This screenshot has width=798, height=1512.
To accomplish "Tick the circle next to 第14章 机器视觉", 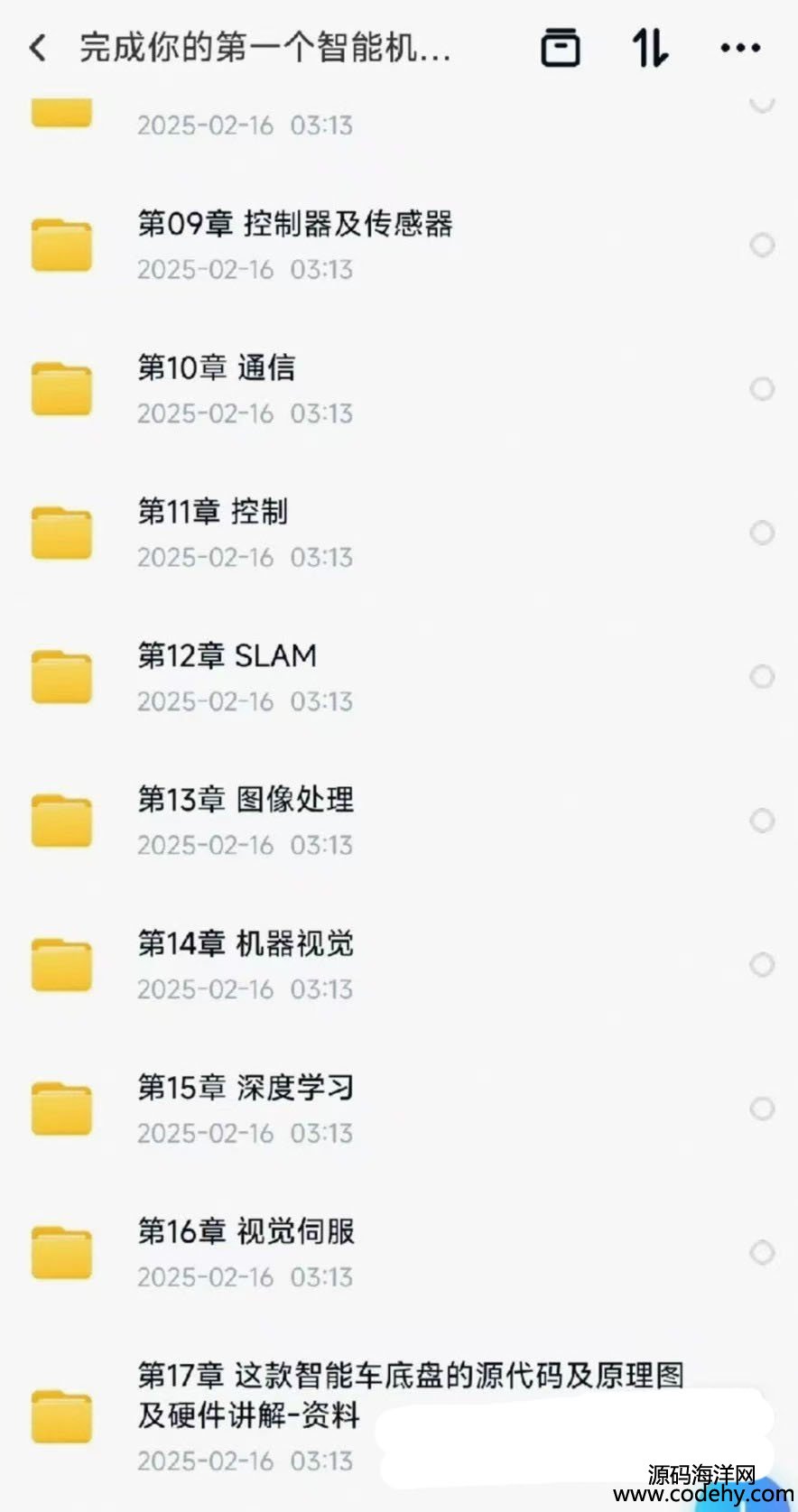I will 763,965.
